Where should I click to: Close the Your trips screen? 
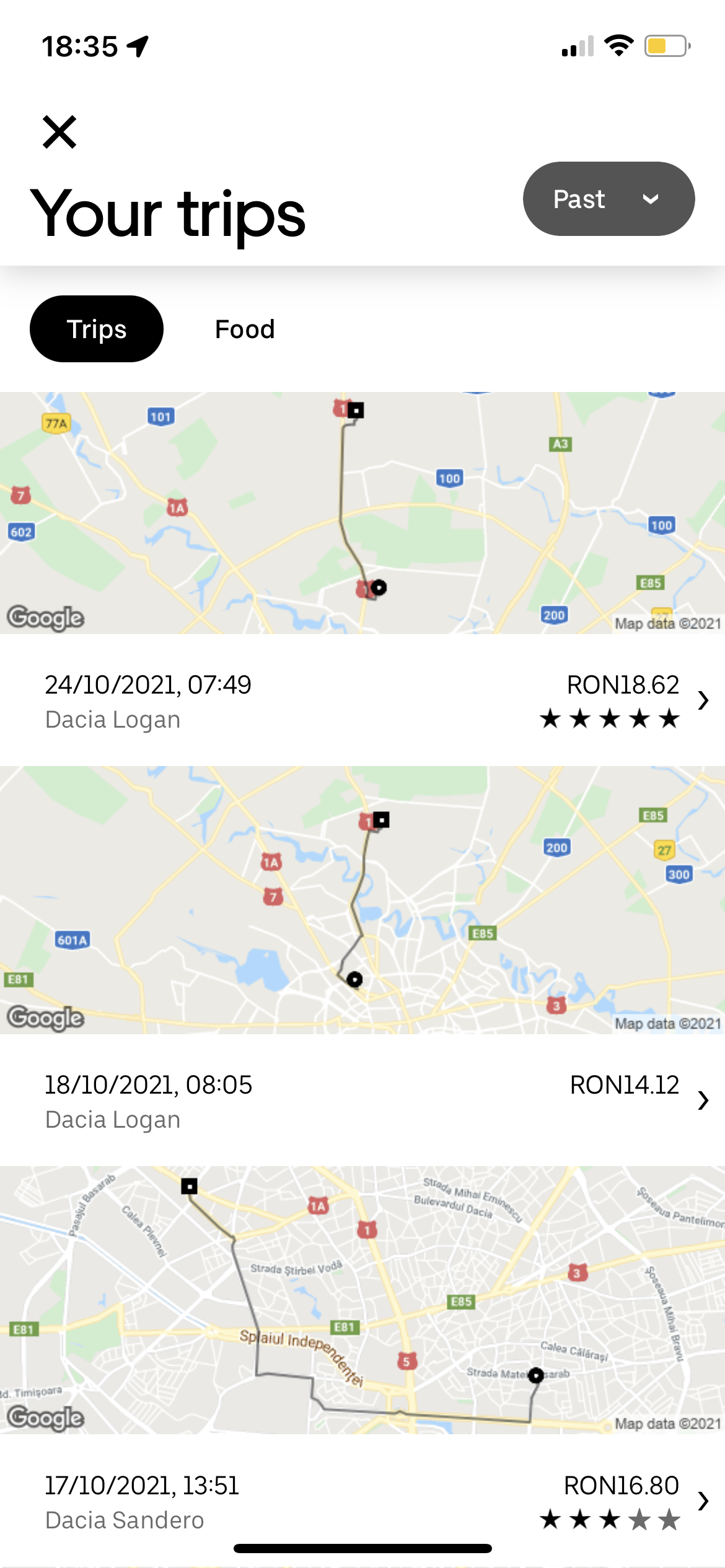(x=59, y=132)
